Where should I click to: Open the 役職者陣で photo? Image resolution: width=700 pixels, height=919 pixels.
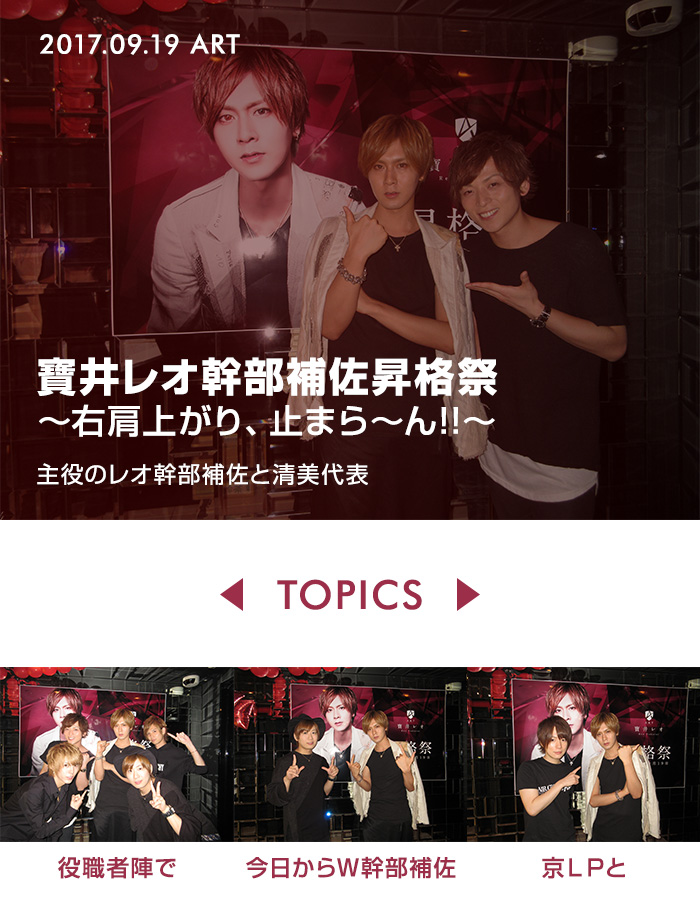pos(116,755)
